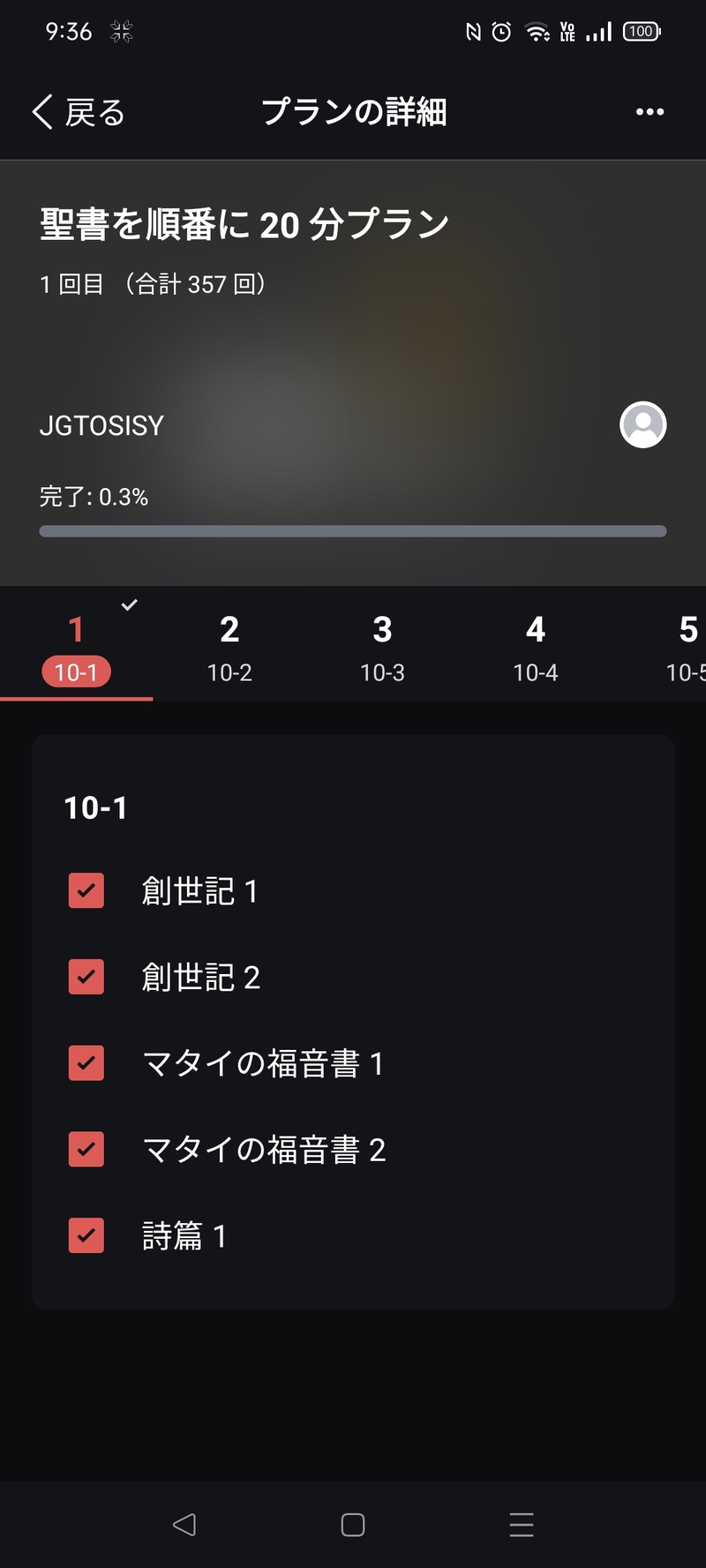
Task: Select the day 1 tab 10-1
Action: [x=76, y=649]
